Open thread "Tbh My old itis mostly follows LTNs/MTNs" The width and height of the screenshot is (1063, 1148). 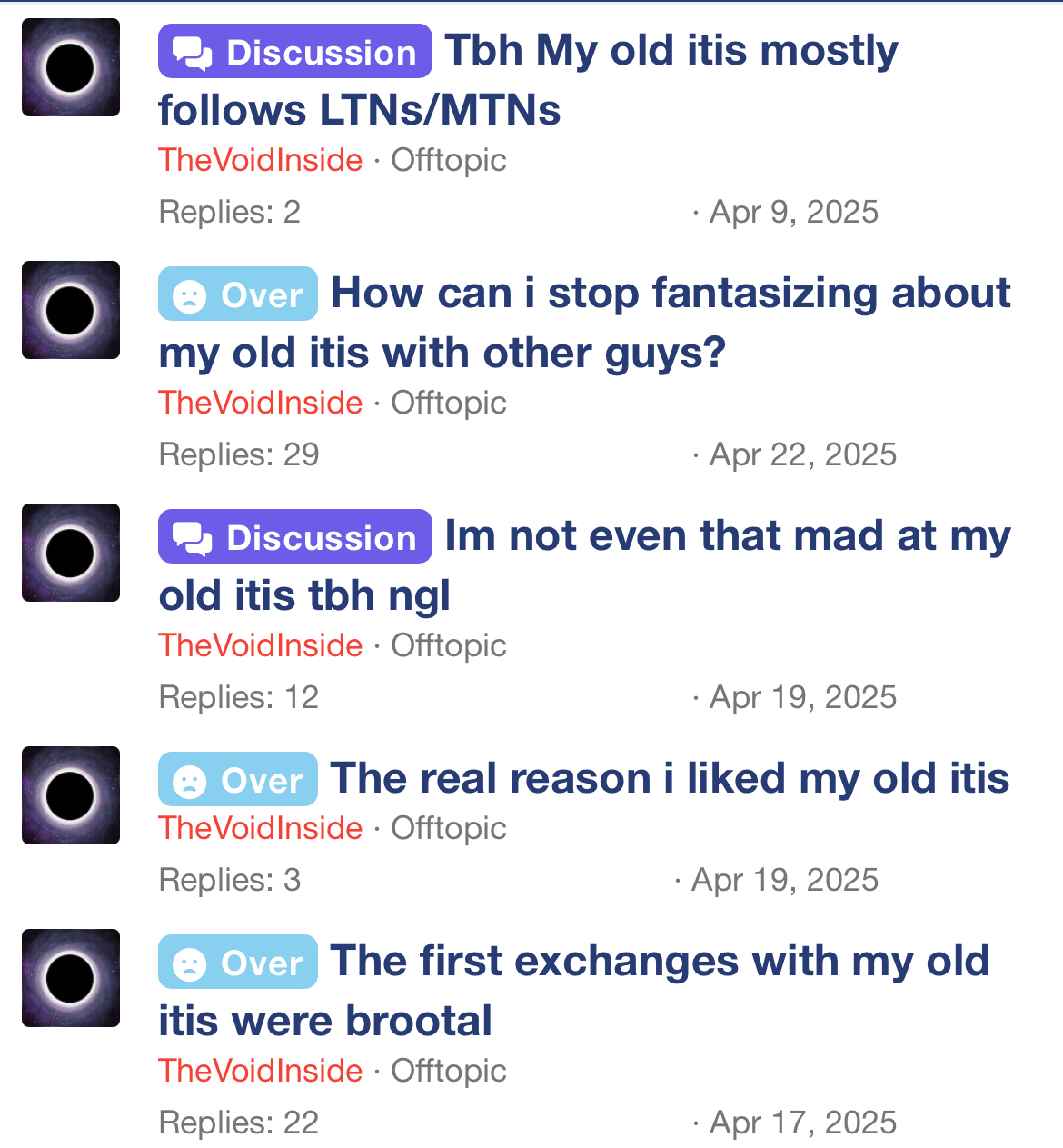671,52
